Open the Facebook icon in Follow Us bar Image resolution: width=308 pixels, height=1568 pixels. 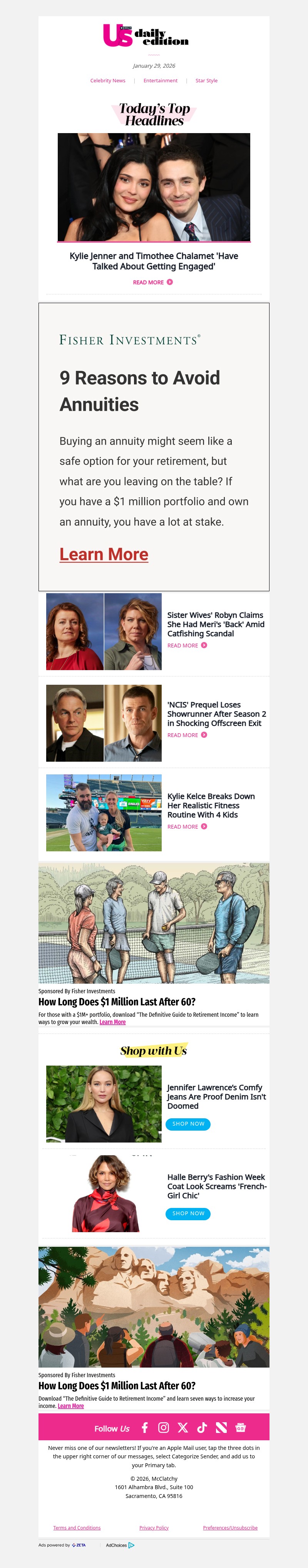point(144,1427)
